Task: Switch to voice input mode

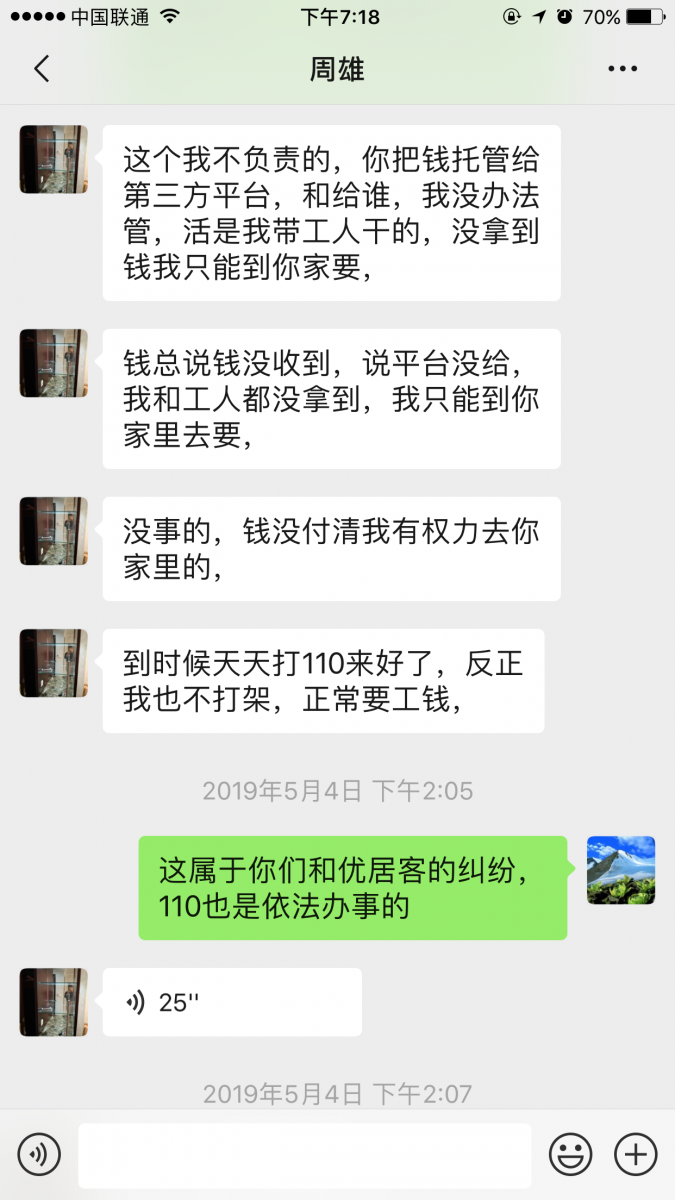Action: coord(39,1155)
